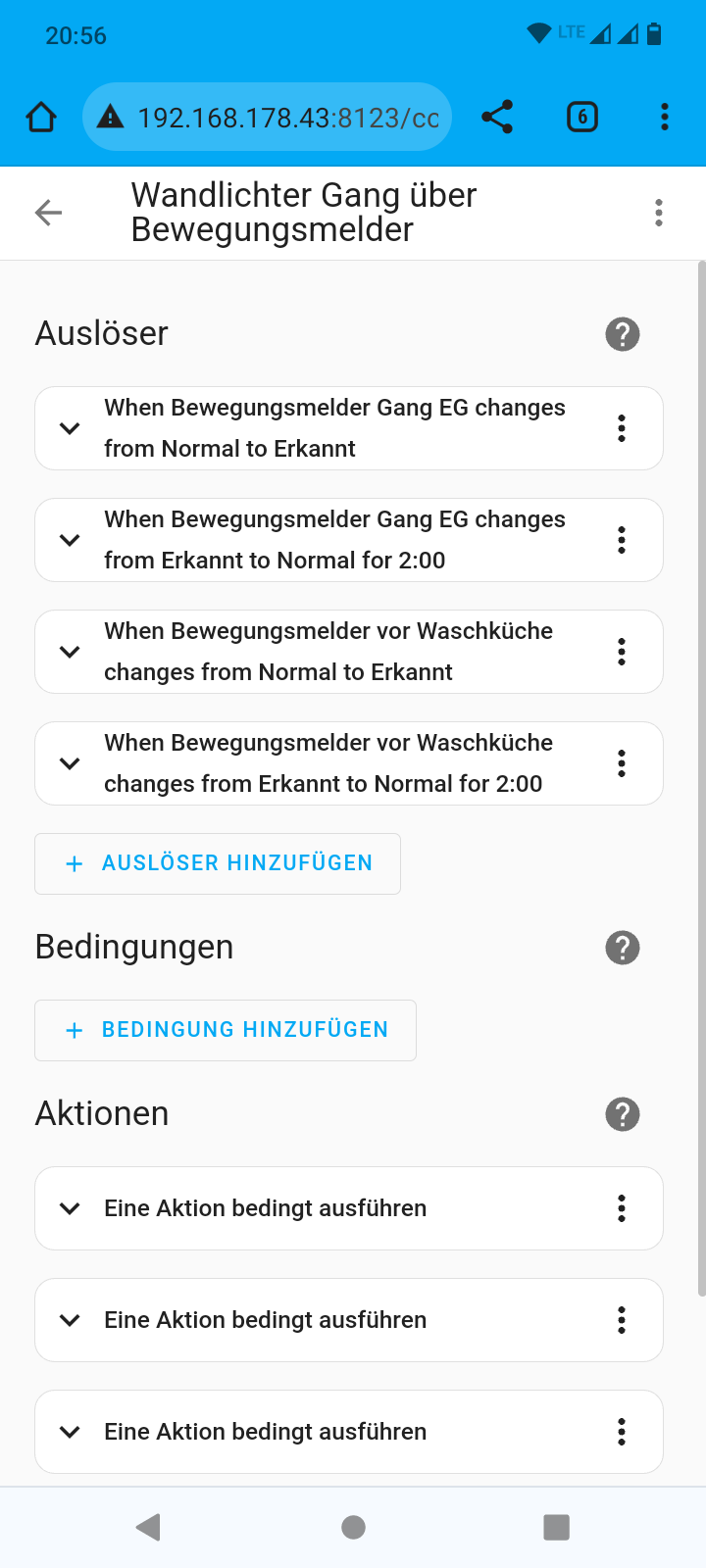Viewport: 706px width, 1568px height.
Task: Open the browser tab switcher
Action: (582, 118)
